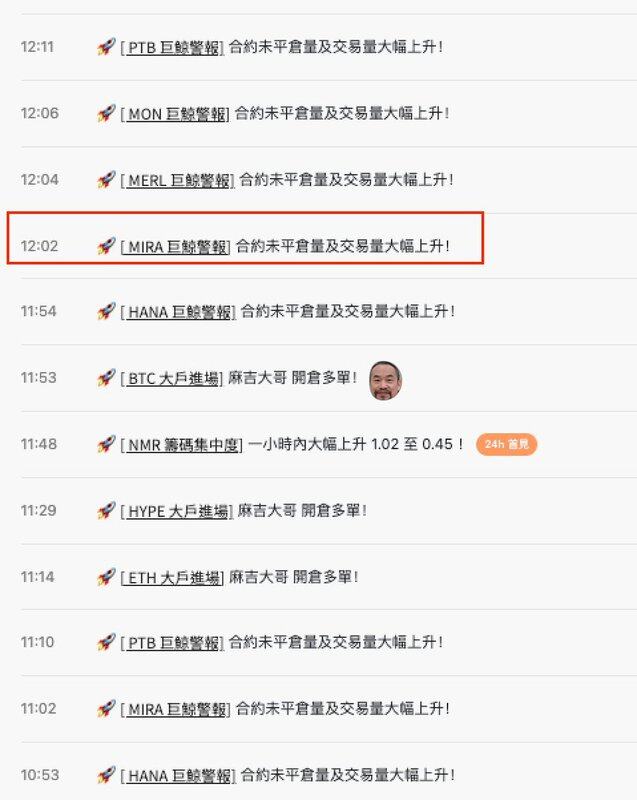Select the PTB 巨鯨警報 link at 11:10
This screenshot has width=637, height=800.
coord(173,642)
